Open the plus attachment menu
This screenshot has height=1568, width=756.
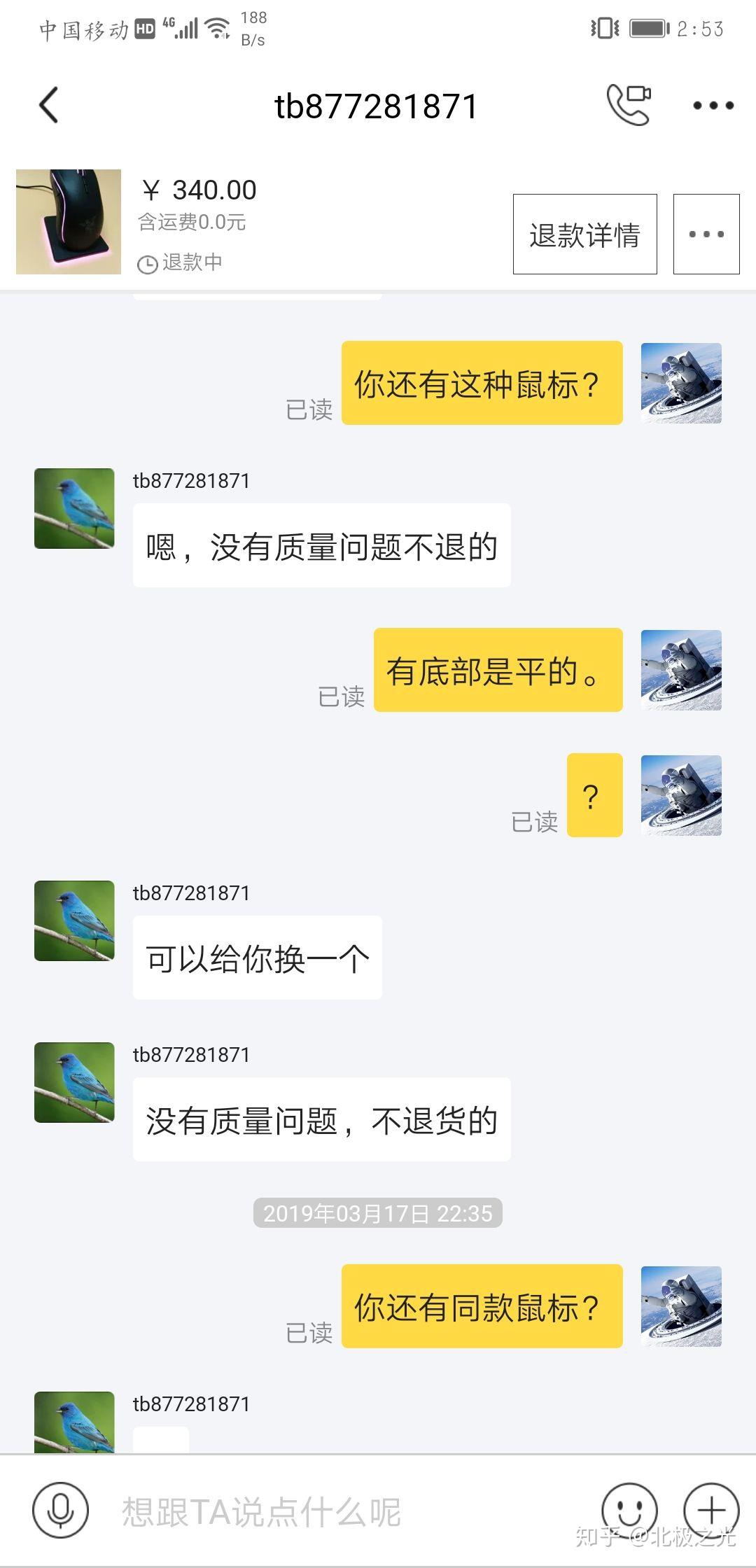[711, 1510]
